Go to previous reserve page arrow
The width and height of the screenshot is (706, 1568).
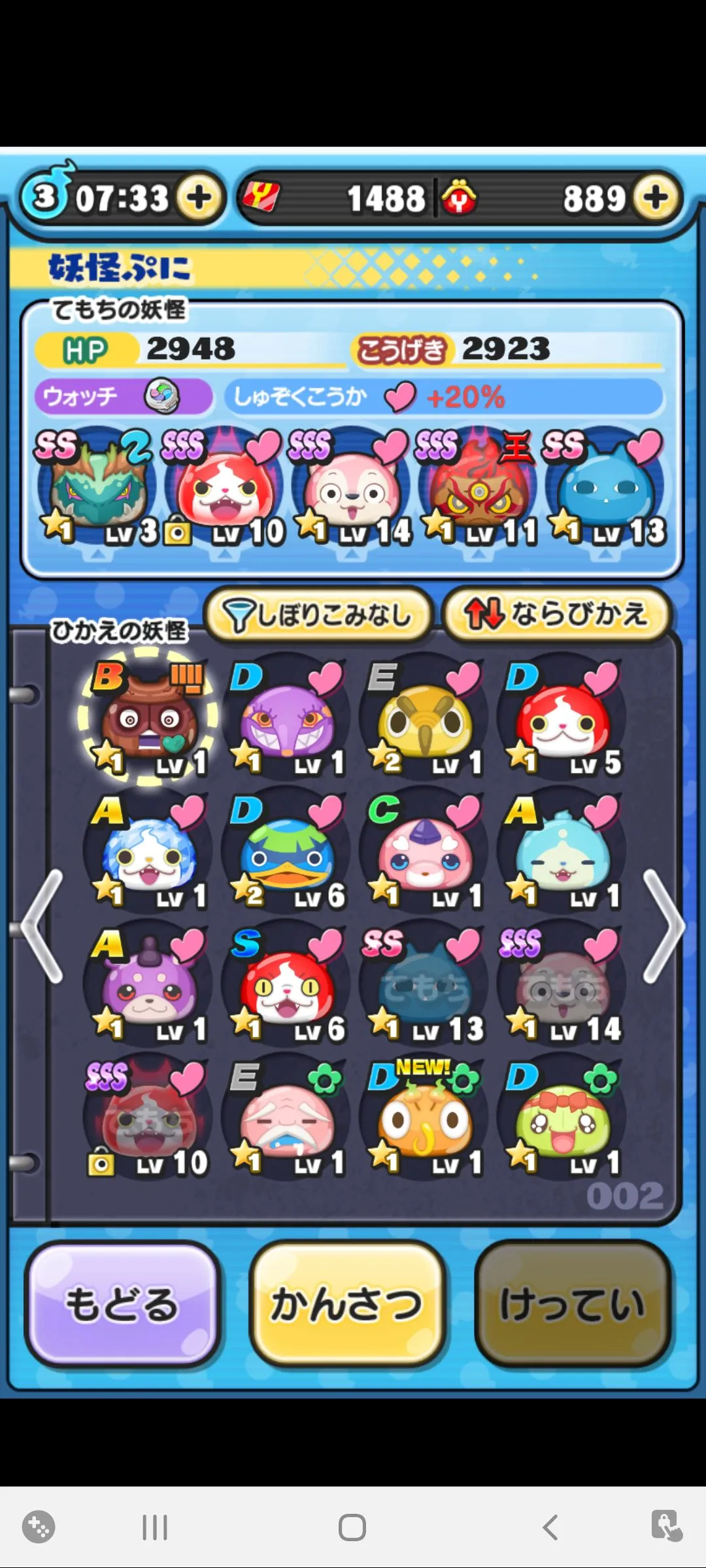(42, 926)
